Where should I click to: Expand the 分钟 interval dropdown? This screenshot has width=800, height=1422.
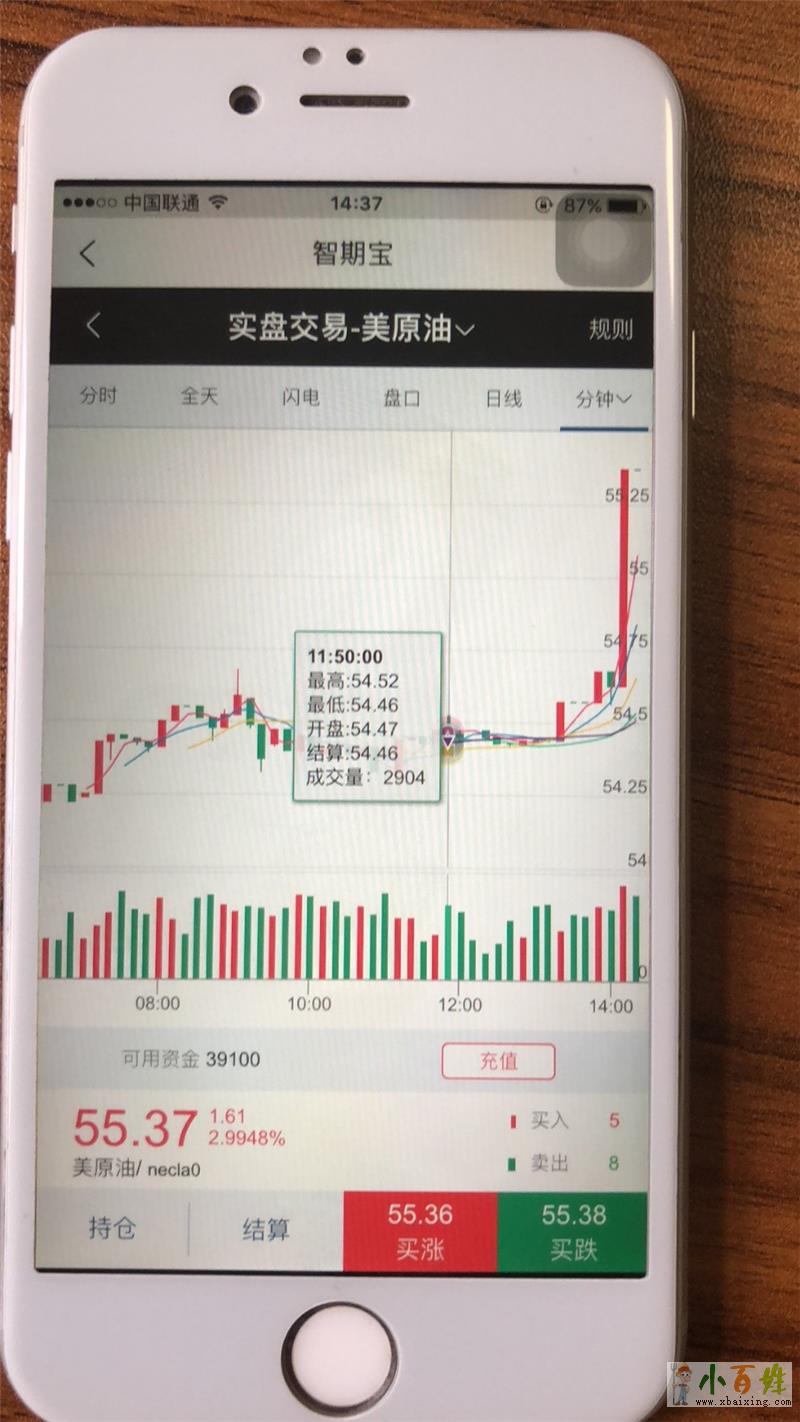click(x=604, y=399)
